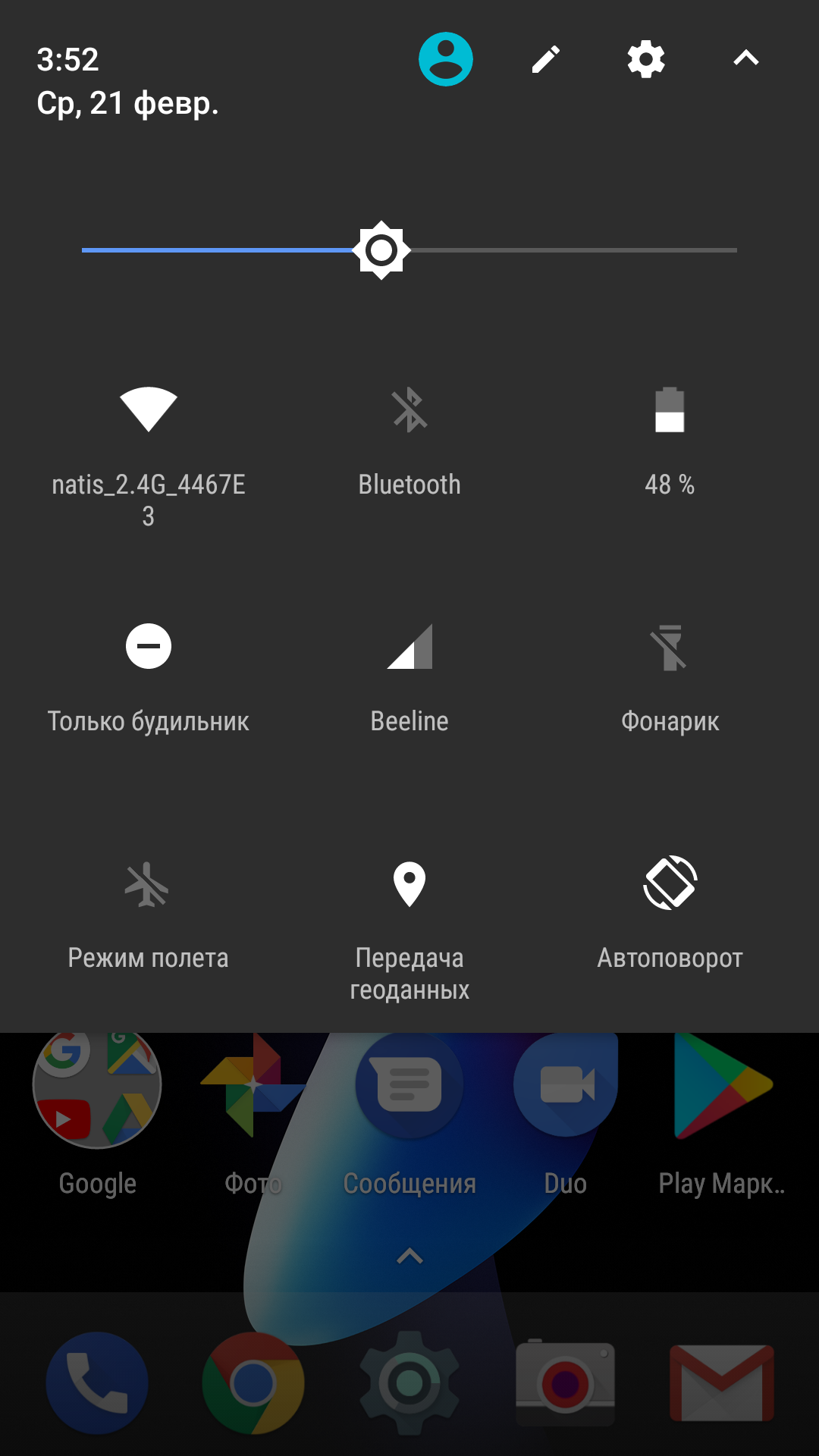The height and width of the screenshot is (1456, 819).
Task: Turn on Bluetooth
Action: coord(409,411)
